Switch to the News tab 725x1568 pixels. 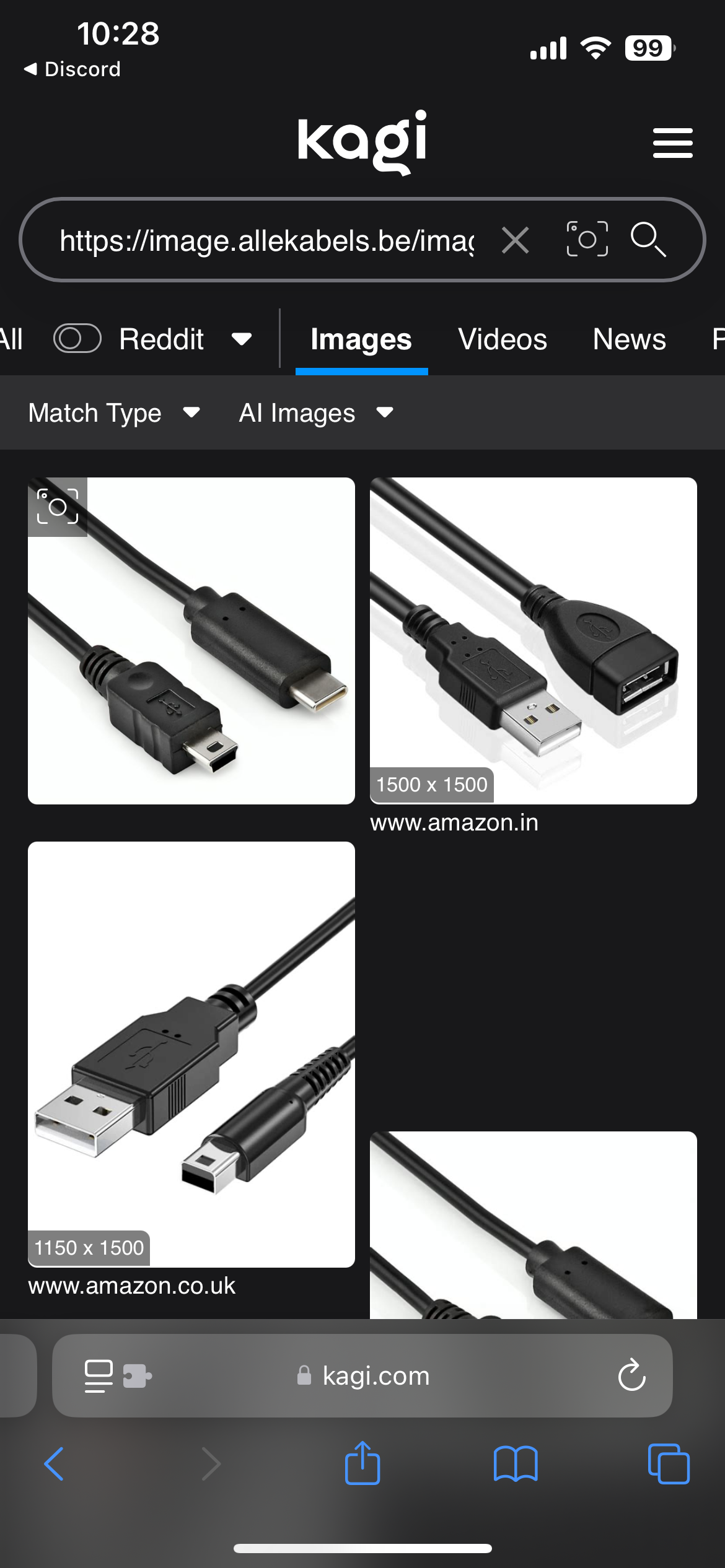[629, 339]
